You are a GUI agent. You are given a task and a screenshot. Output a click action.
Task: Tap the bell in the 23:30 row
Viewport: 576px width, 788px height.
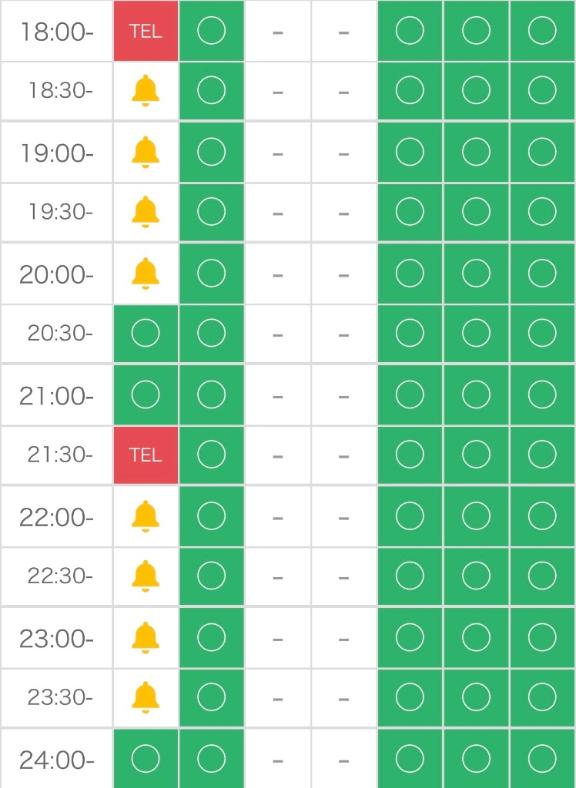pos(146,698)
